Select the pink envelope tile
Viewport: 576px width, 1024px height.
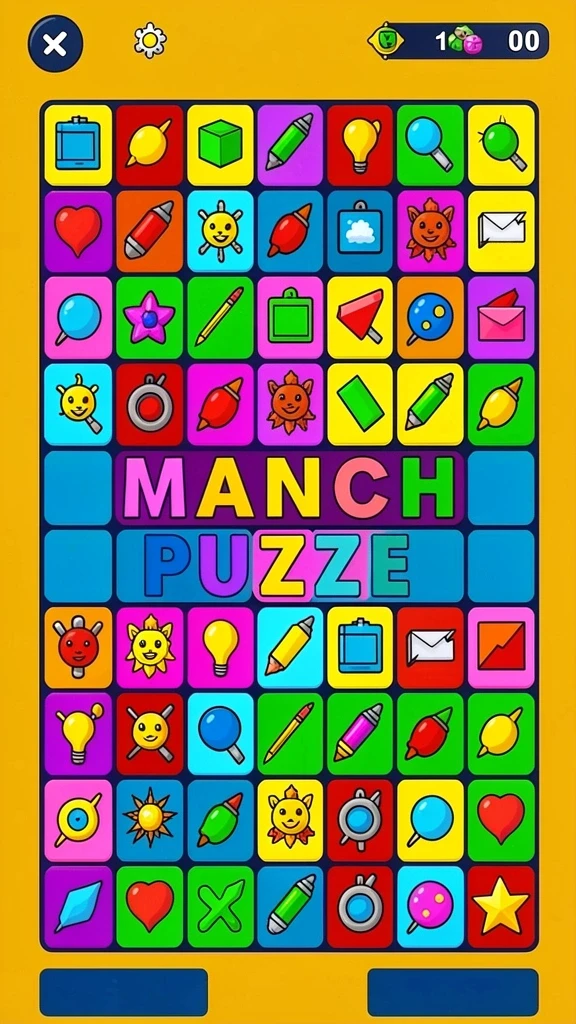coord(501,317)
